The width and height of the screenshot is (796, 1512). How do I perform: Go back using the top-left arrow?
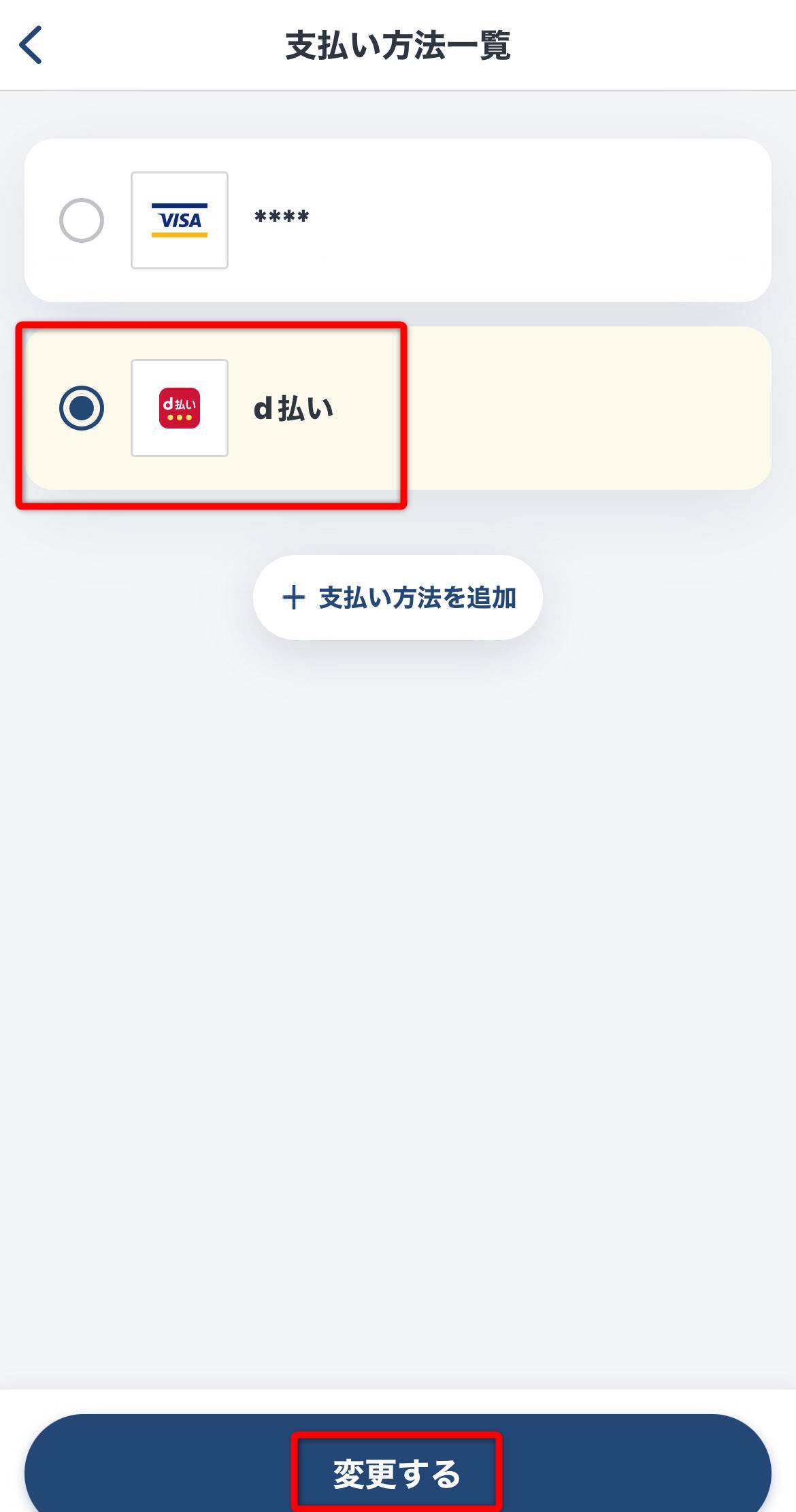pos(31,45)
